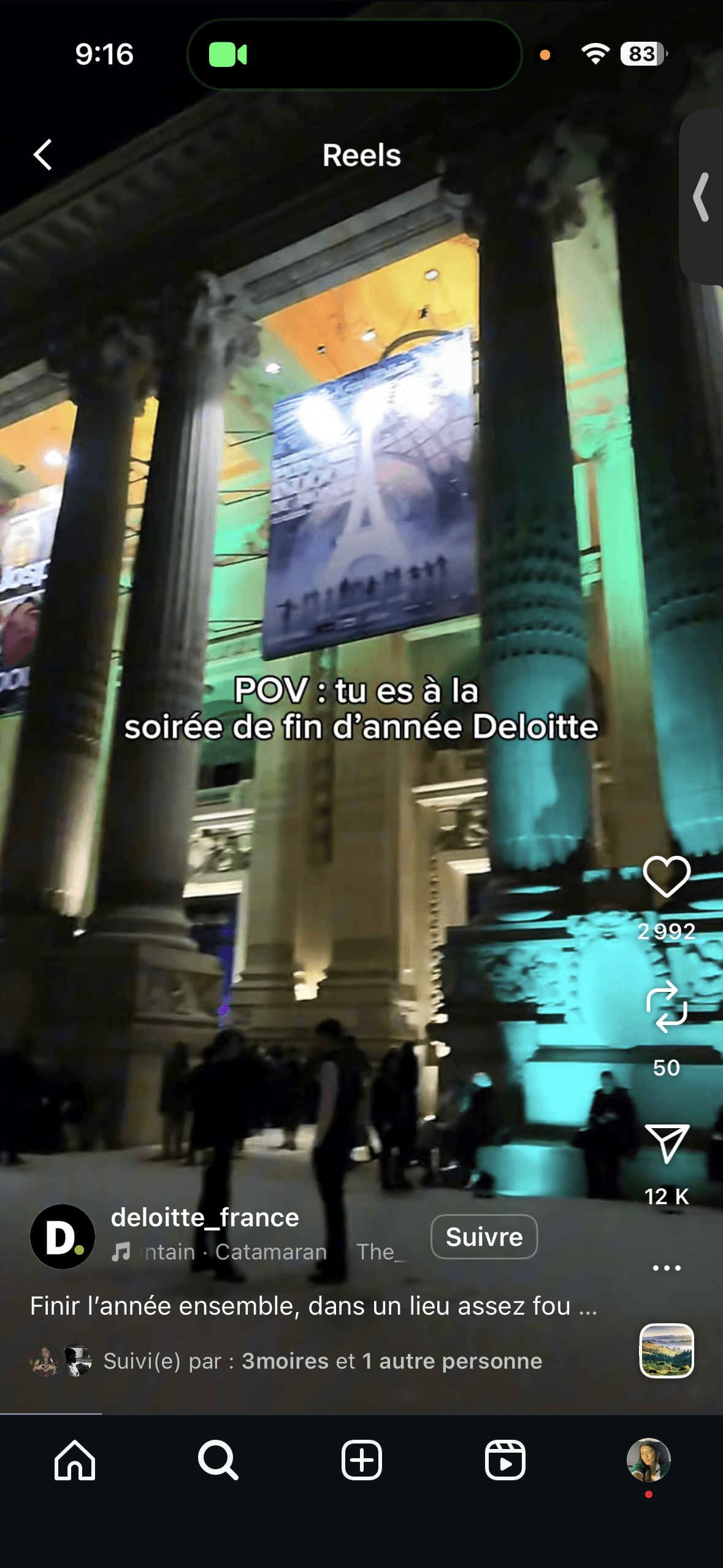The width and height of the screenshot is (723, 1568).
Task: Open the audio track via the music note
Action: tap(122, 1250)
